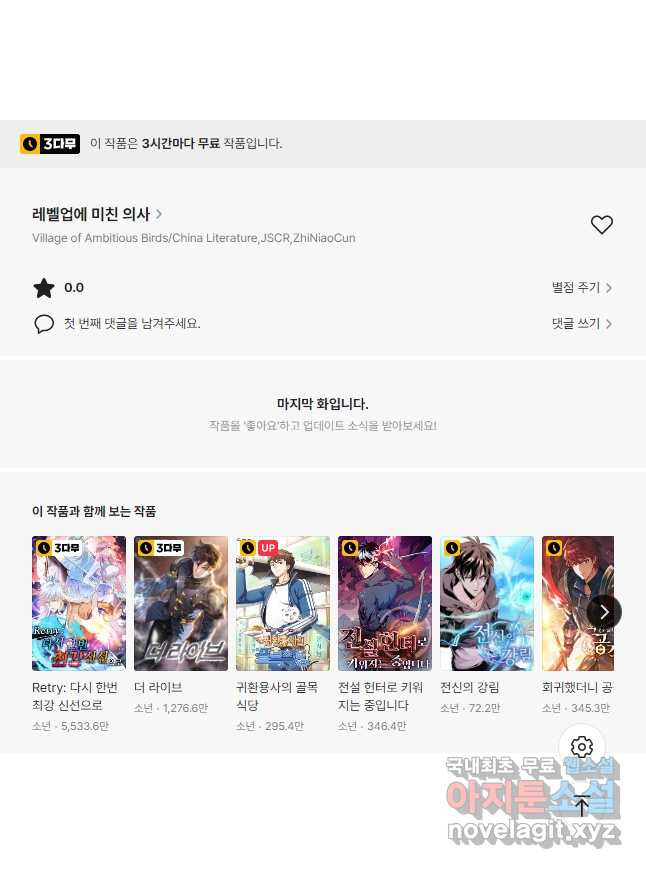Show more recommended works with the arrow
Viewport: 646px width, 869px height.
click(604, 611)
